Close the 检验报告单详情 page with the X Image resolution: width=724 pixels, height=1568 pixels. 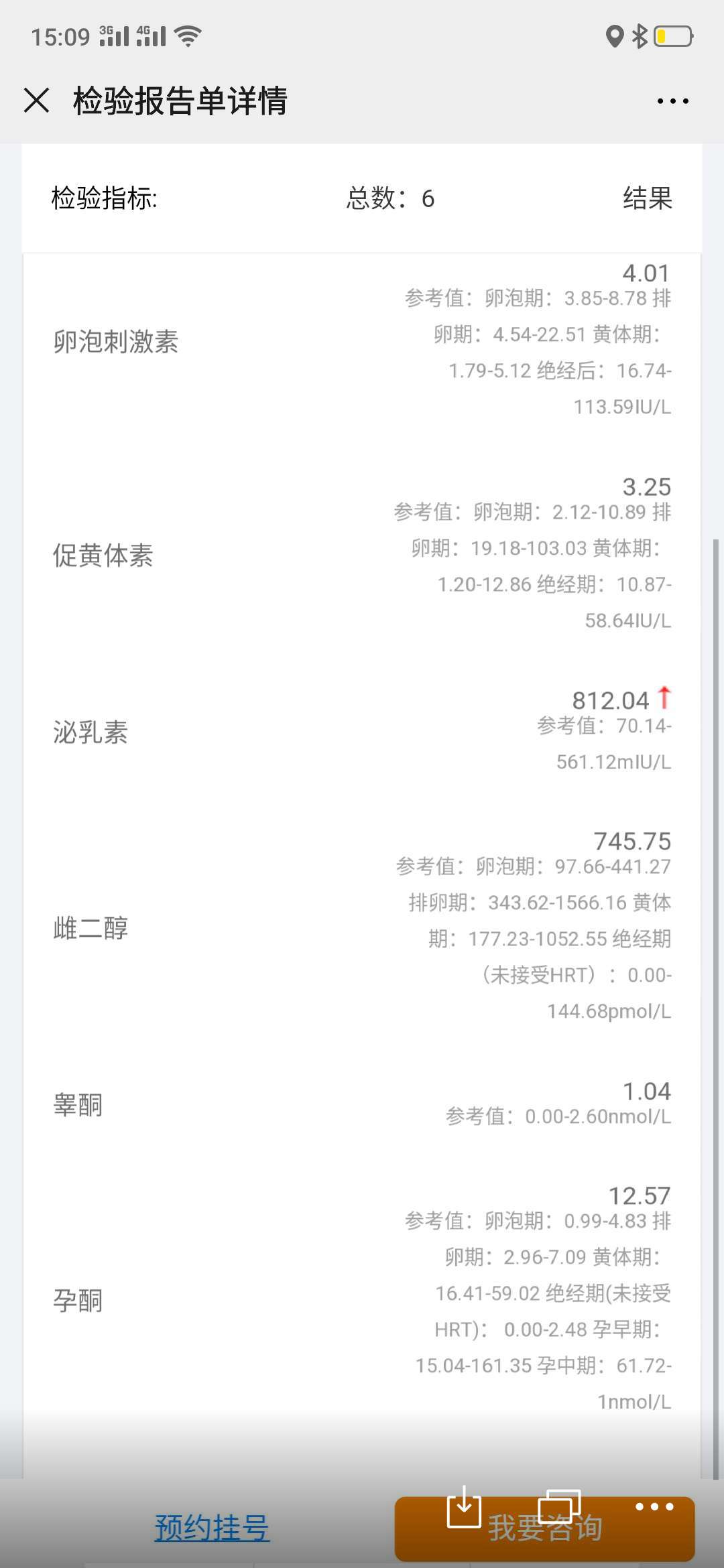point(36,101)
